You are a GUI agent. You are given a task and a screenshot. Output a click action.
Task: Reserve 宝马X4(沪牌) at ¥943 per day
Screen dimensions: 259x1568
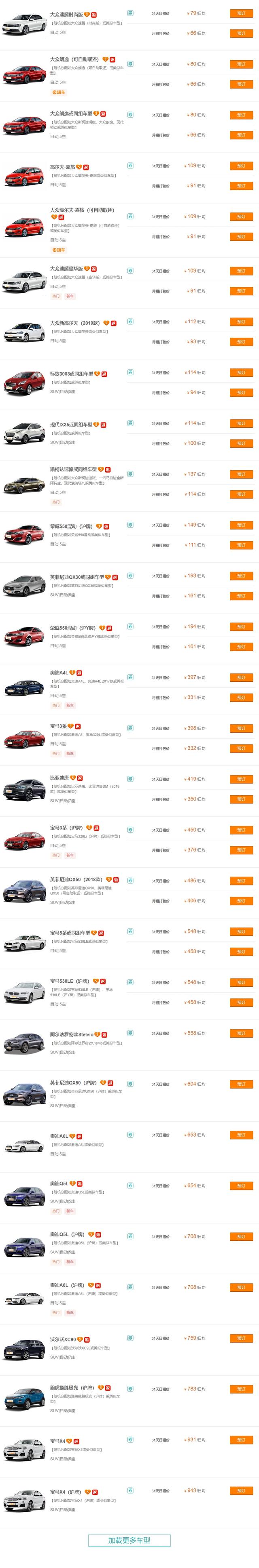[x=241, y=1491]
